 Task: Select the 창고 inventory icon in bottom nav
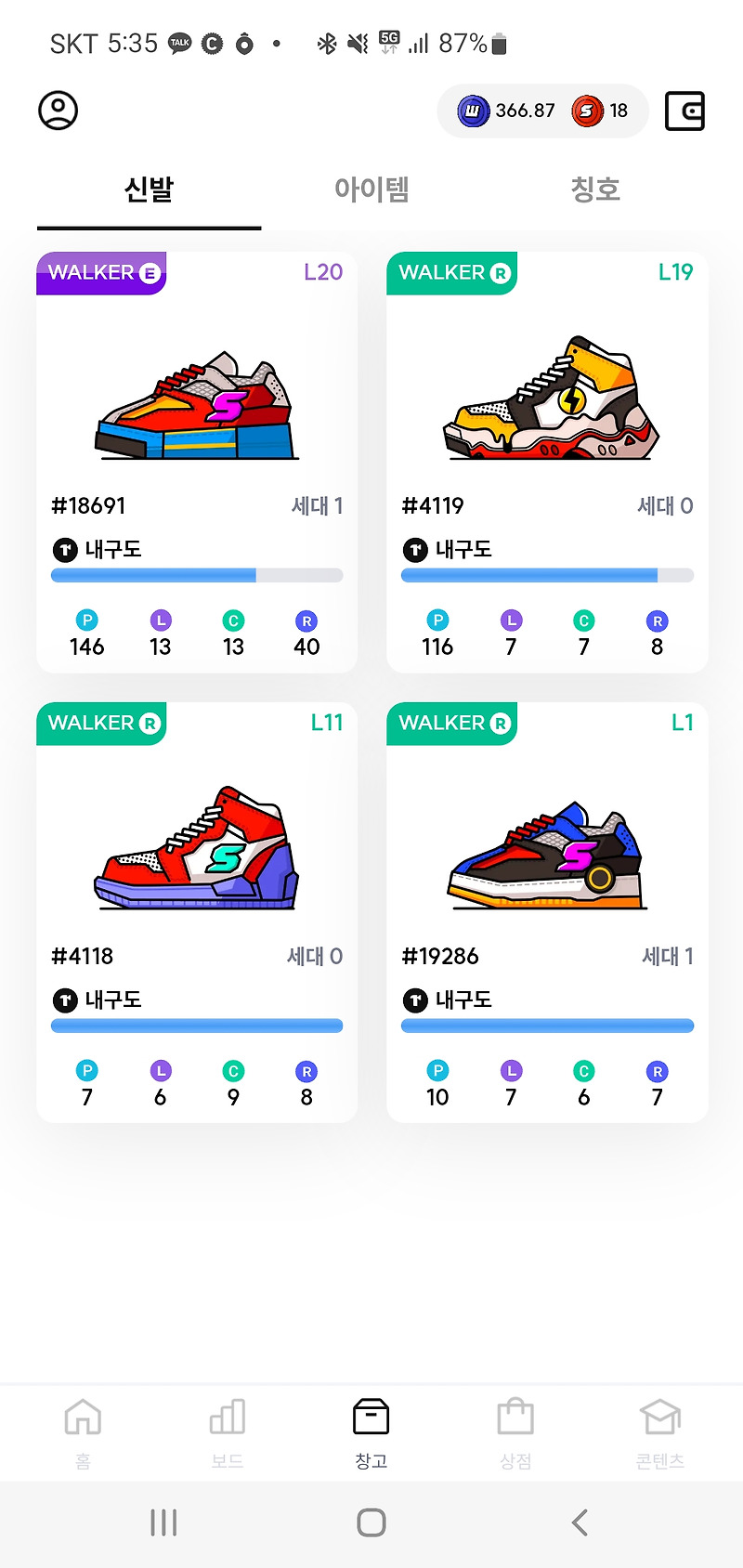[371, 1415]
